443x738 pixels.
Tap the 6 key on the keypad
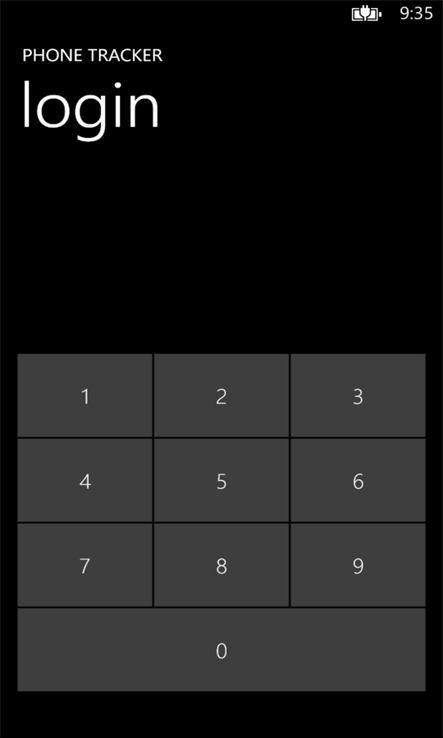[x=358, y=480]
